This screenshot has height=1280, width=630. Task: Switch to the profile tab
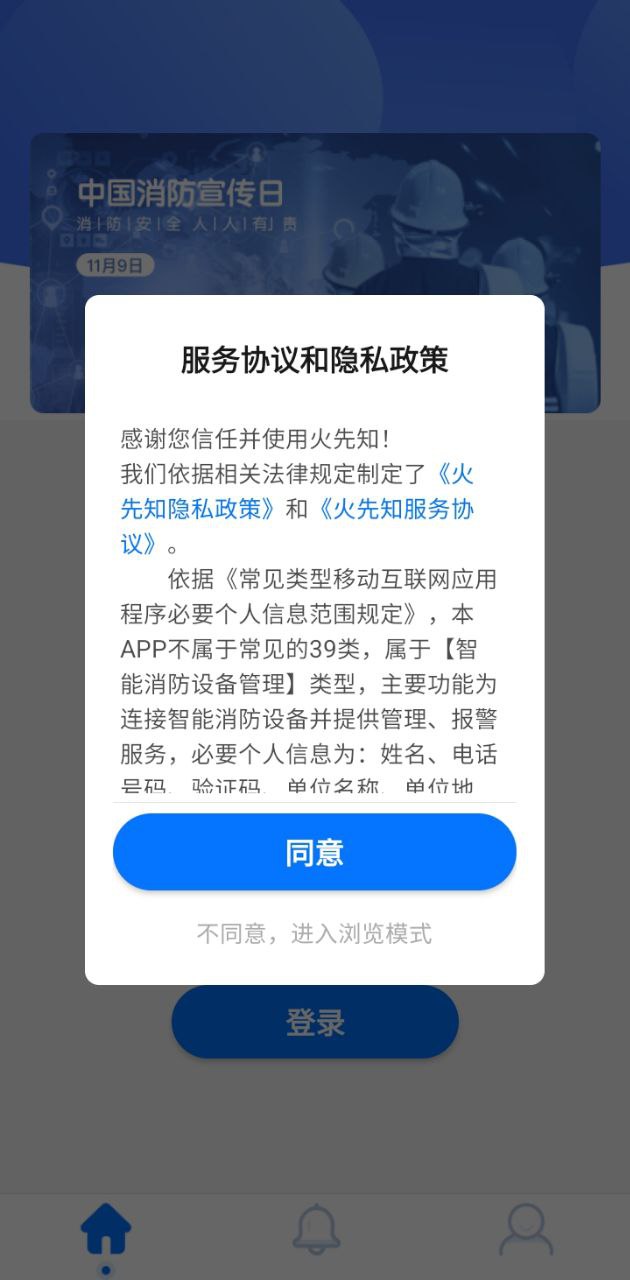526,1230
